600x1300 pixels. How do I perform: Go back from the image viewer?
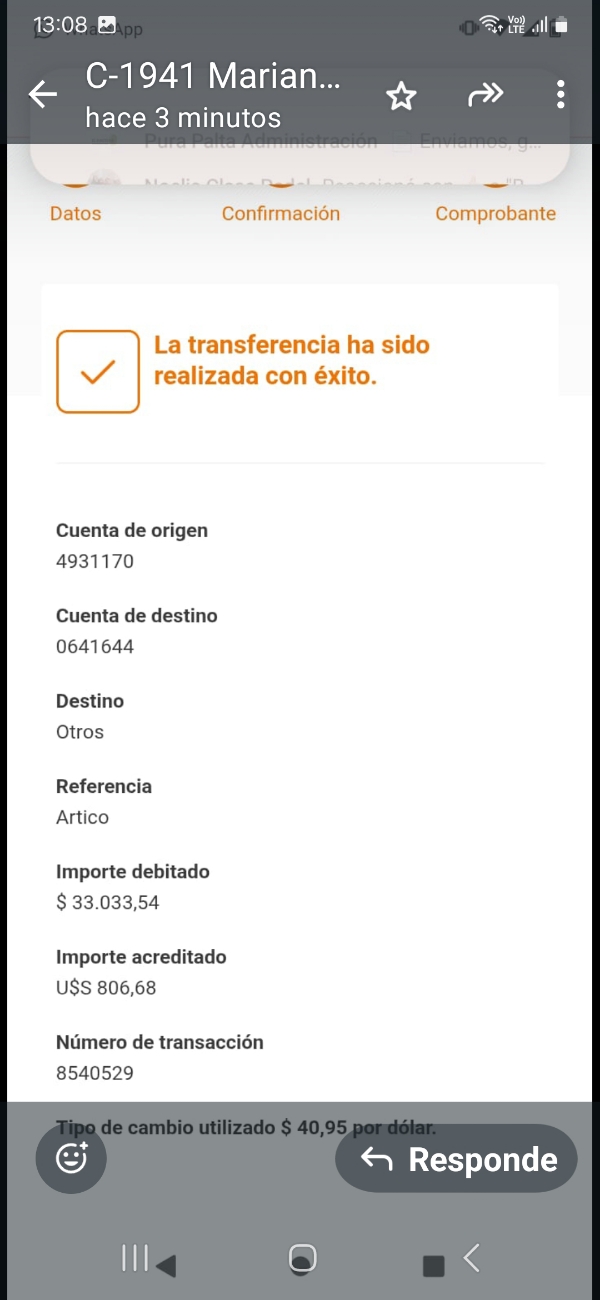click(x=42, y=96)
